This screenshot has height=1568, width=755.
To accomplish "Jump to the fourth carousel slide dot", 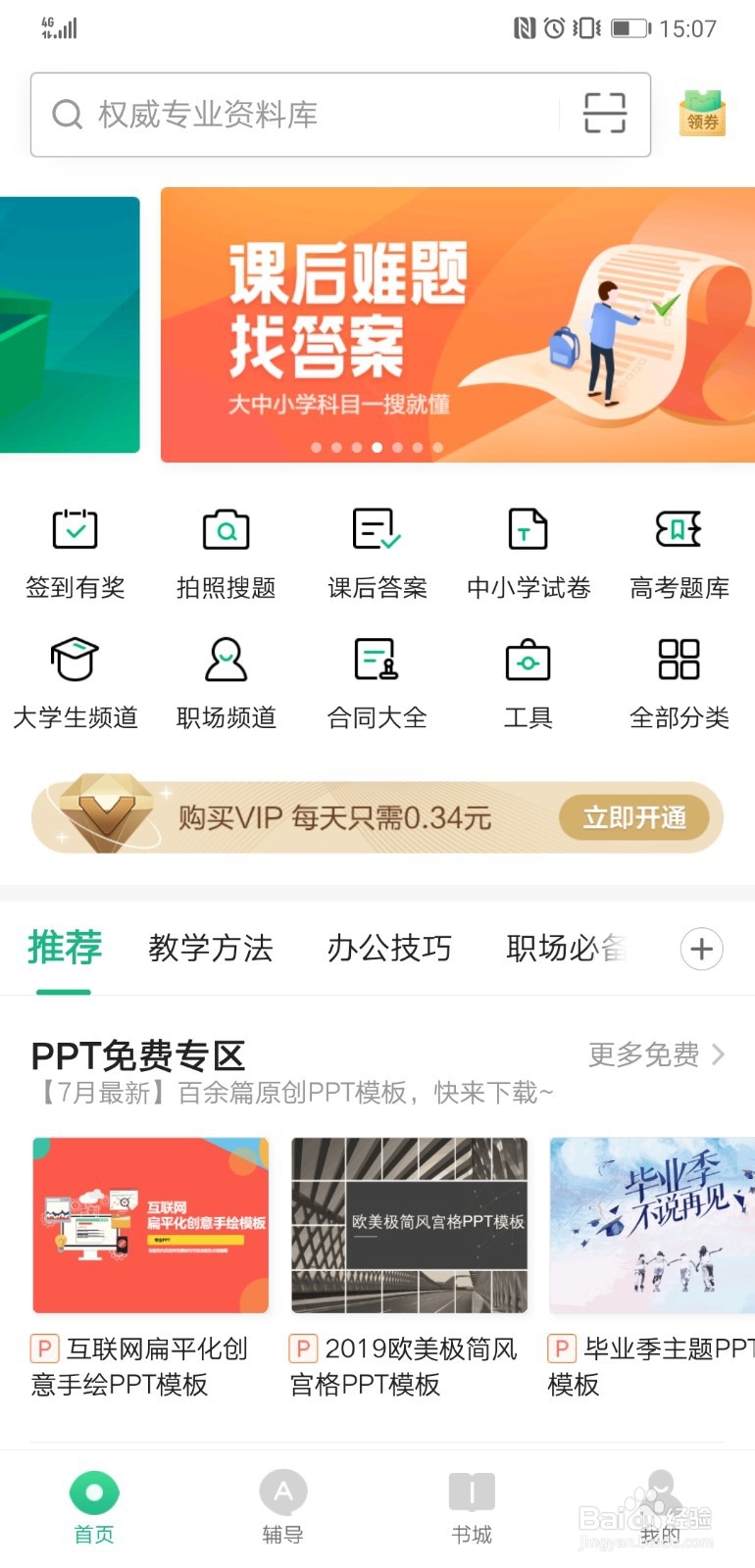I will pos(377,447).
